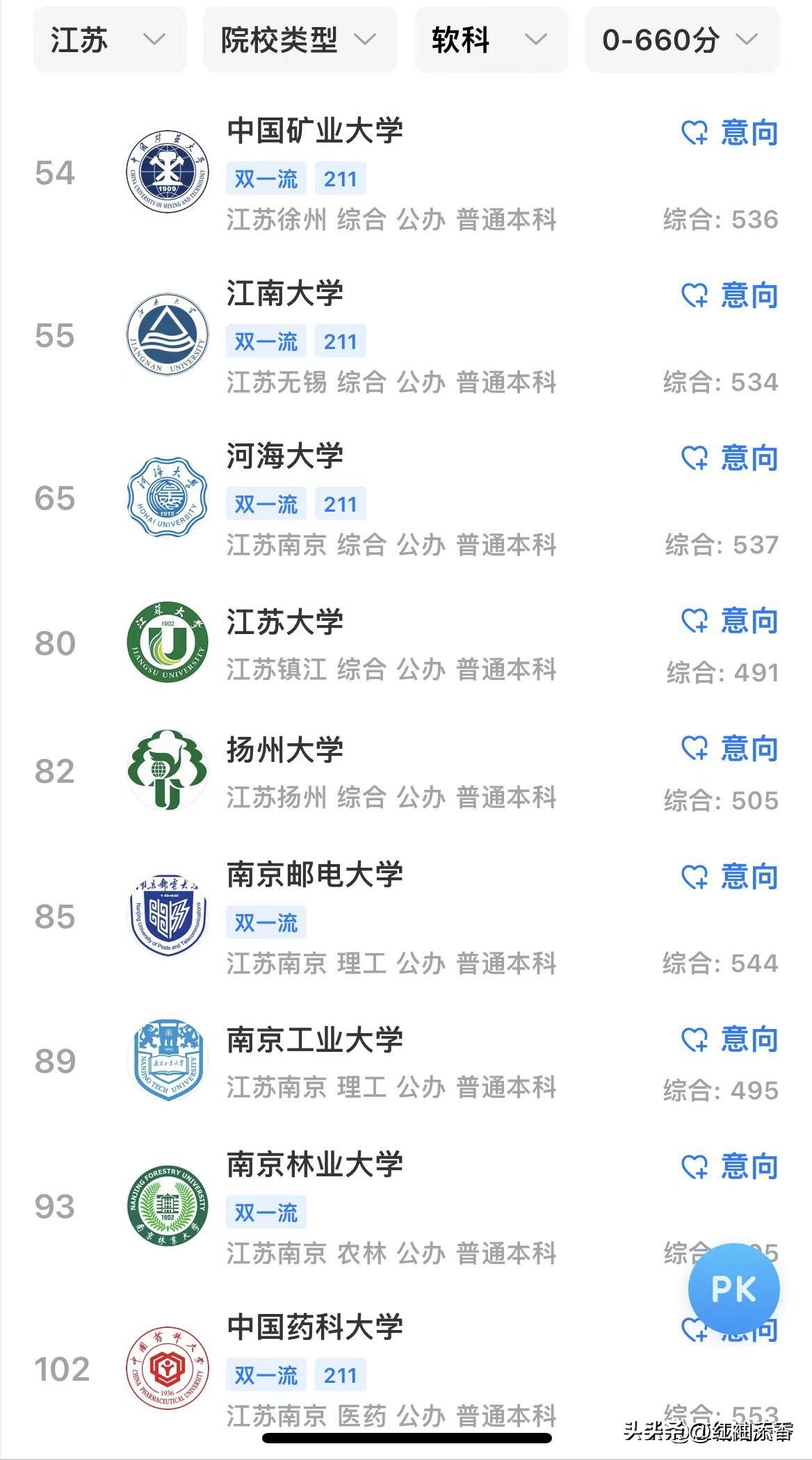The image size is (812, 1460).
Task: Mark 中国矿业大学 as 意向
Action: (730, 133)
